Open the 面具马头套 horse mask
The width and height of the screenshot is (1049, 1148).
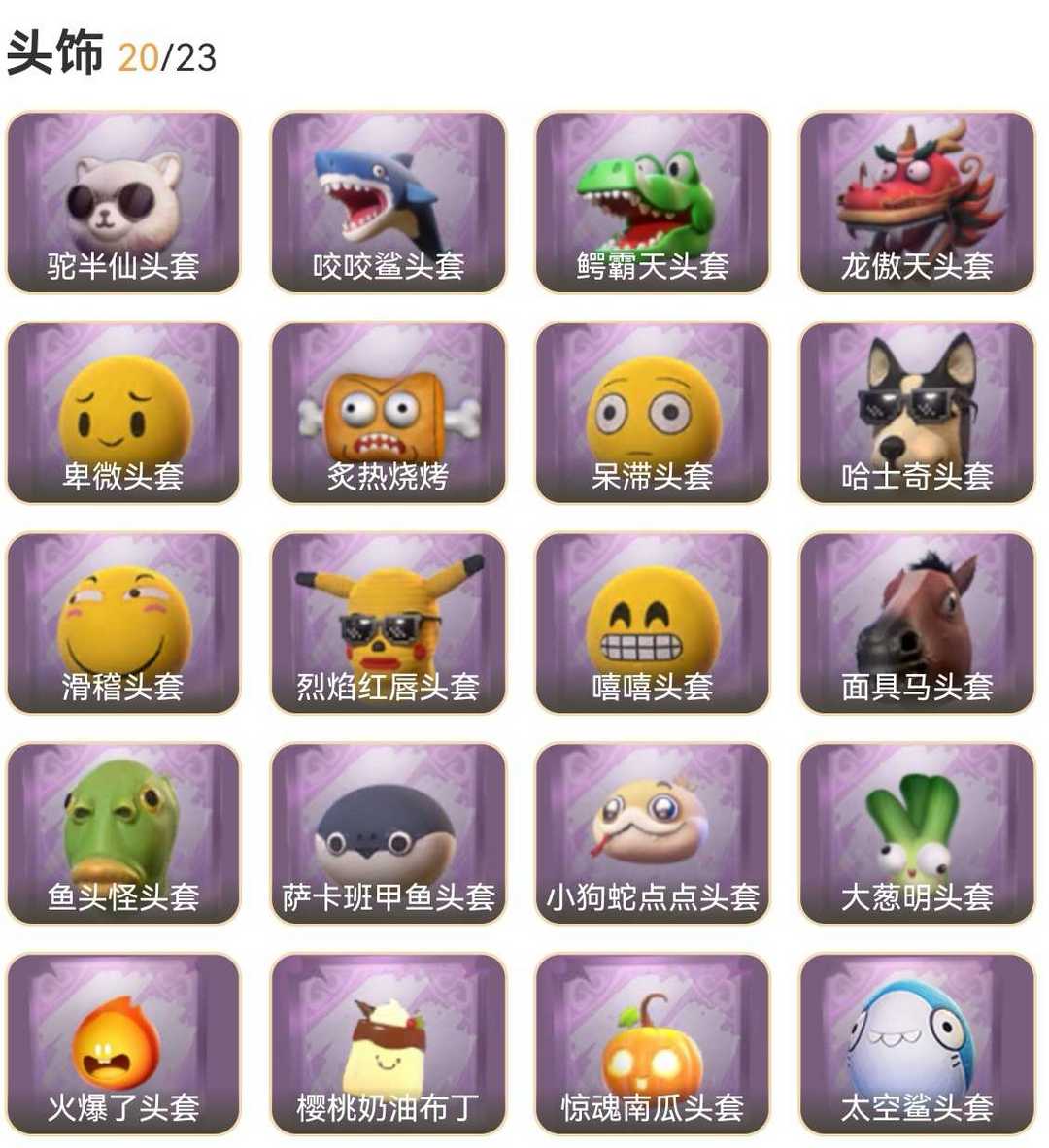pyautogui.click(x=917, y=623)
